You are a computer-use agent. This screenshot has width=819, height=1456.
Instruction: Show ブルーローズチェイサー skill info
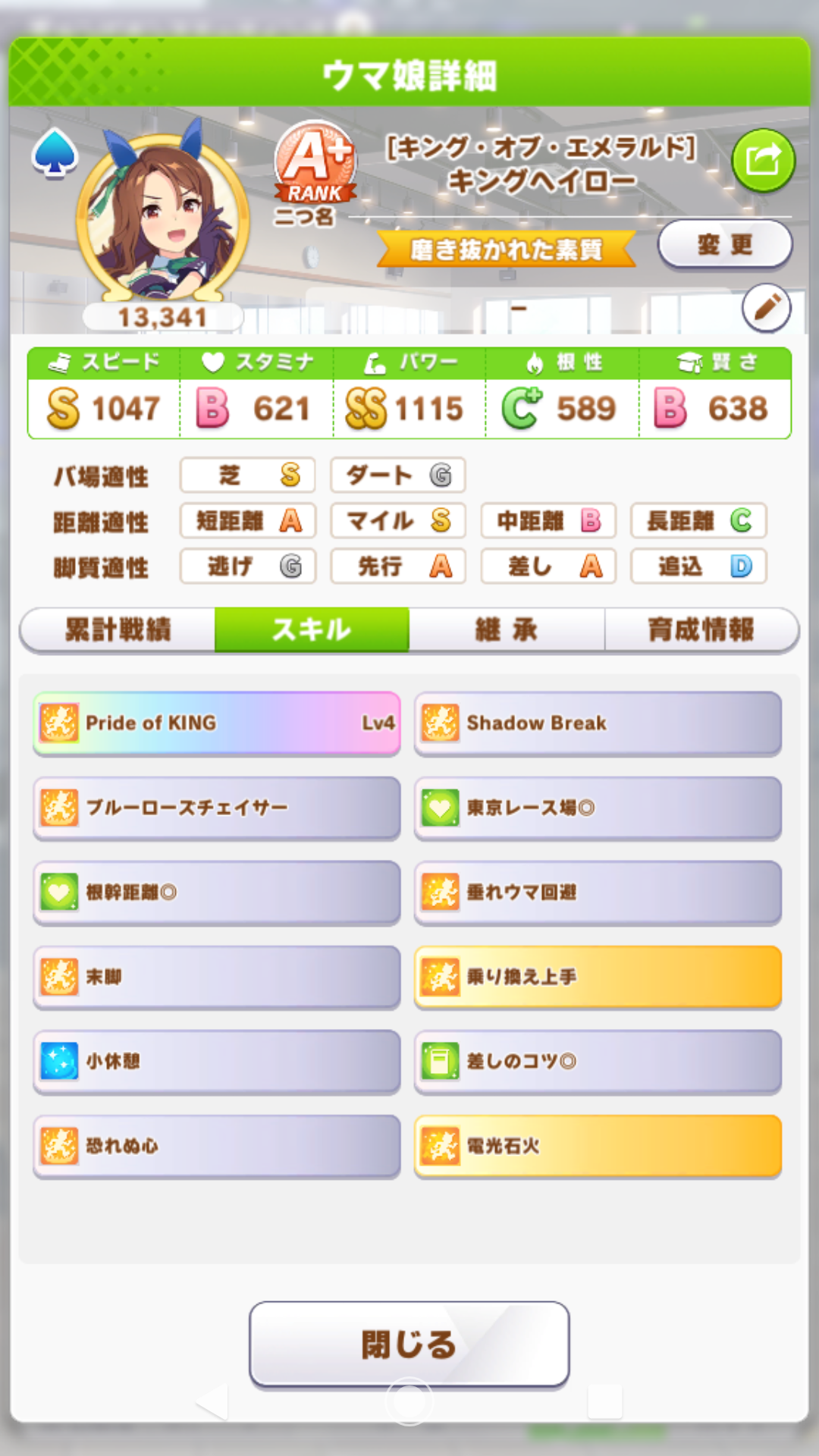coord(217,808)
